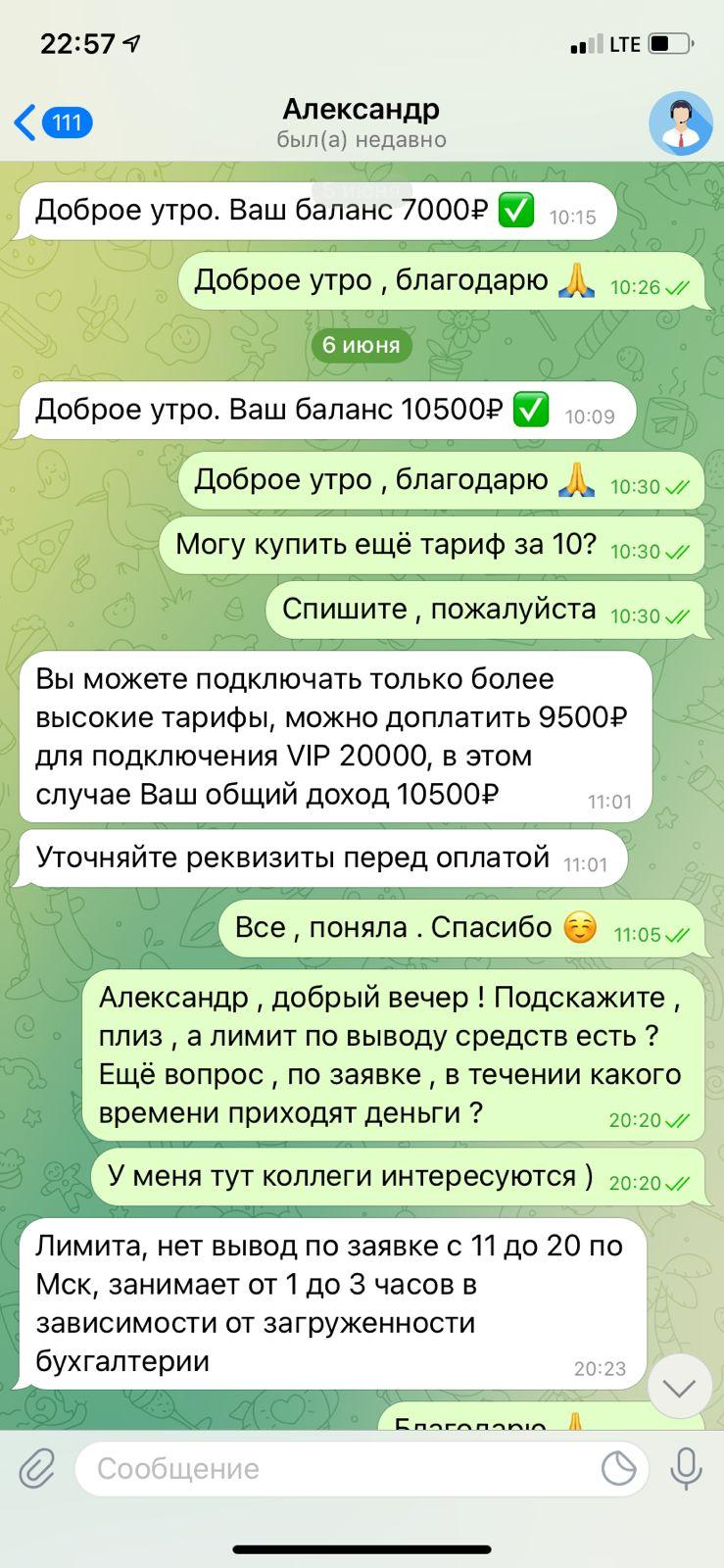This screenshot has width=724, height=1568.
Task: Open Александр's profile avatar
Action: pos(680,123)
